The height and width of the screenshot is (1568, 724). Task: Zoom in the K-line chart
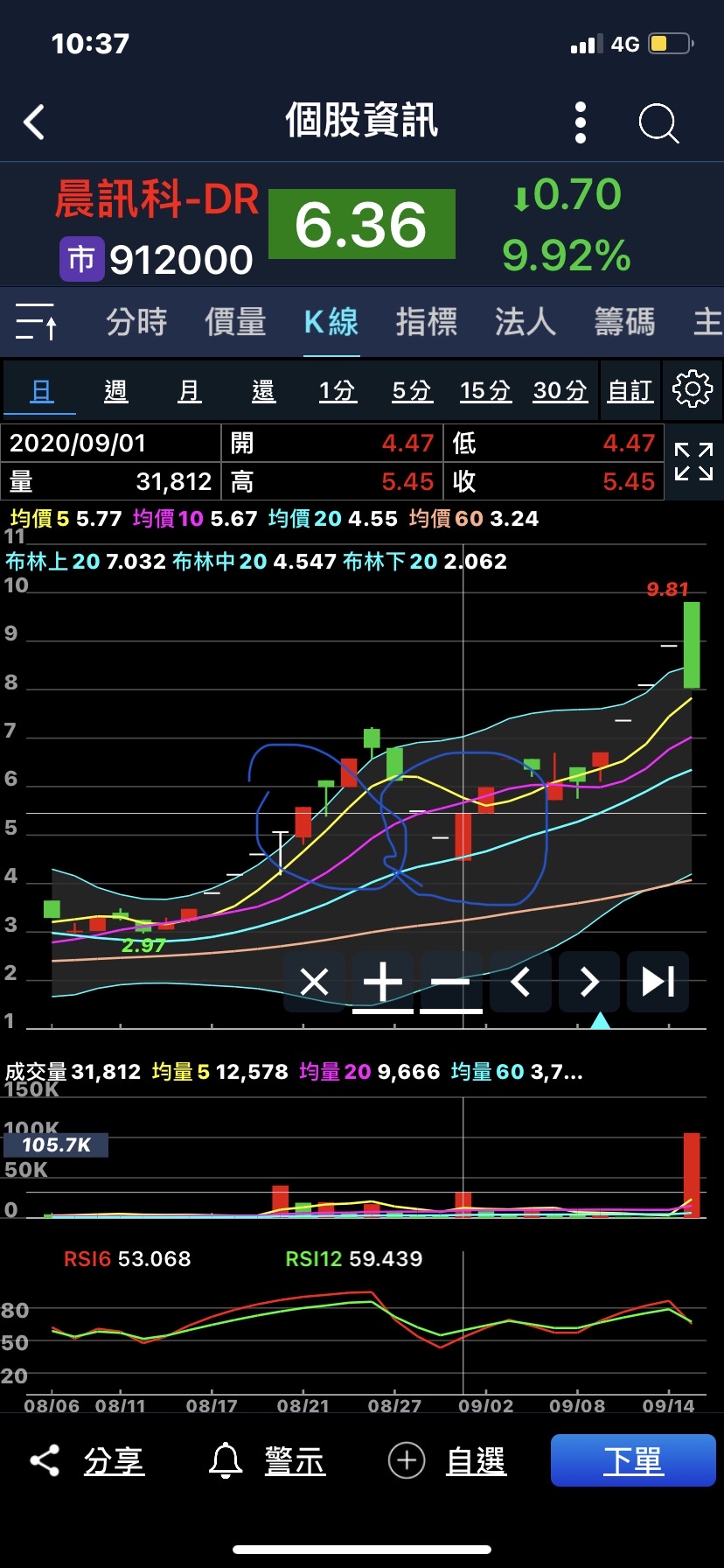[x=383, y=982]
